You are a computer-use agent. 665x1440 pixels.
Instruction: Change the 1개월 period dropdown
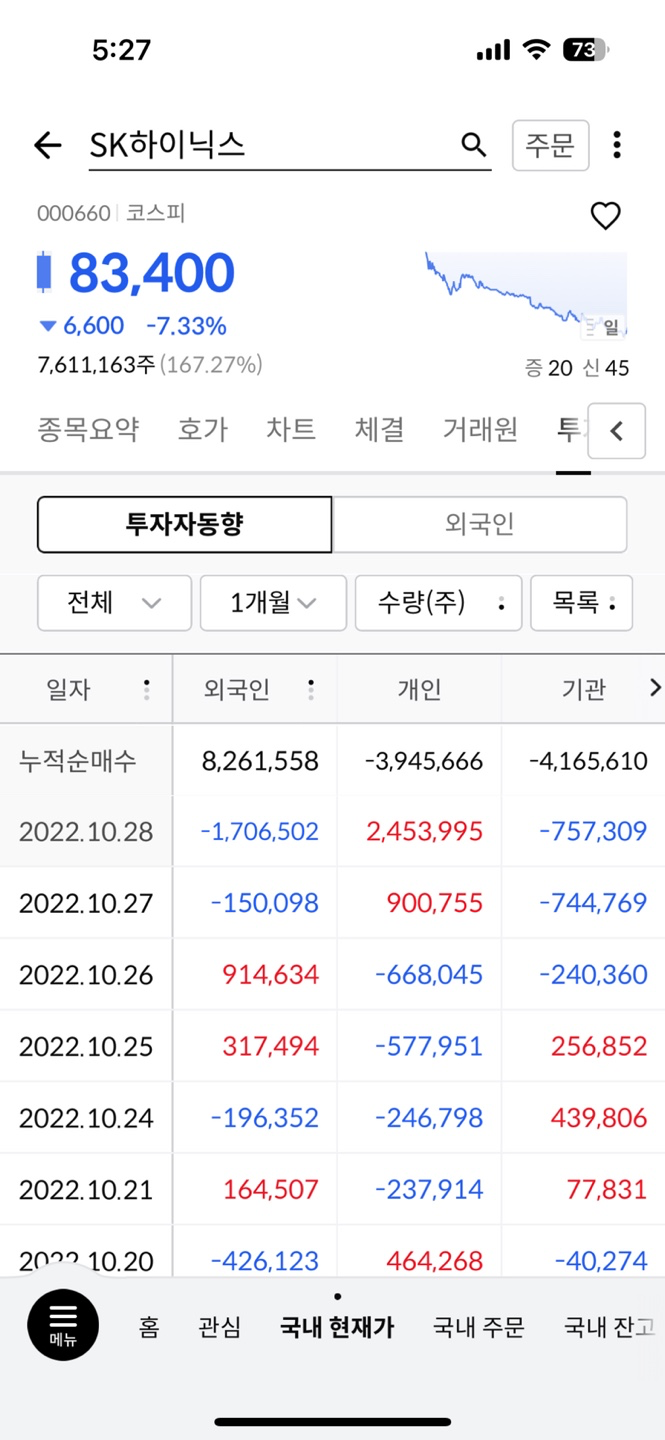coord(273,603)
